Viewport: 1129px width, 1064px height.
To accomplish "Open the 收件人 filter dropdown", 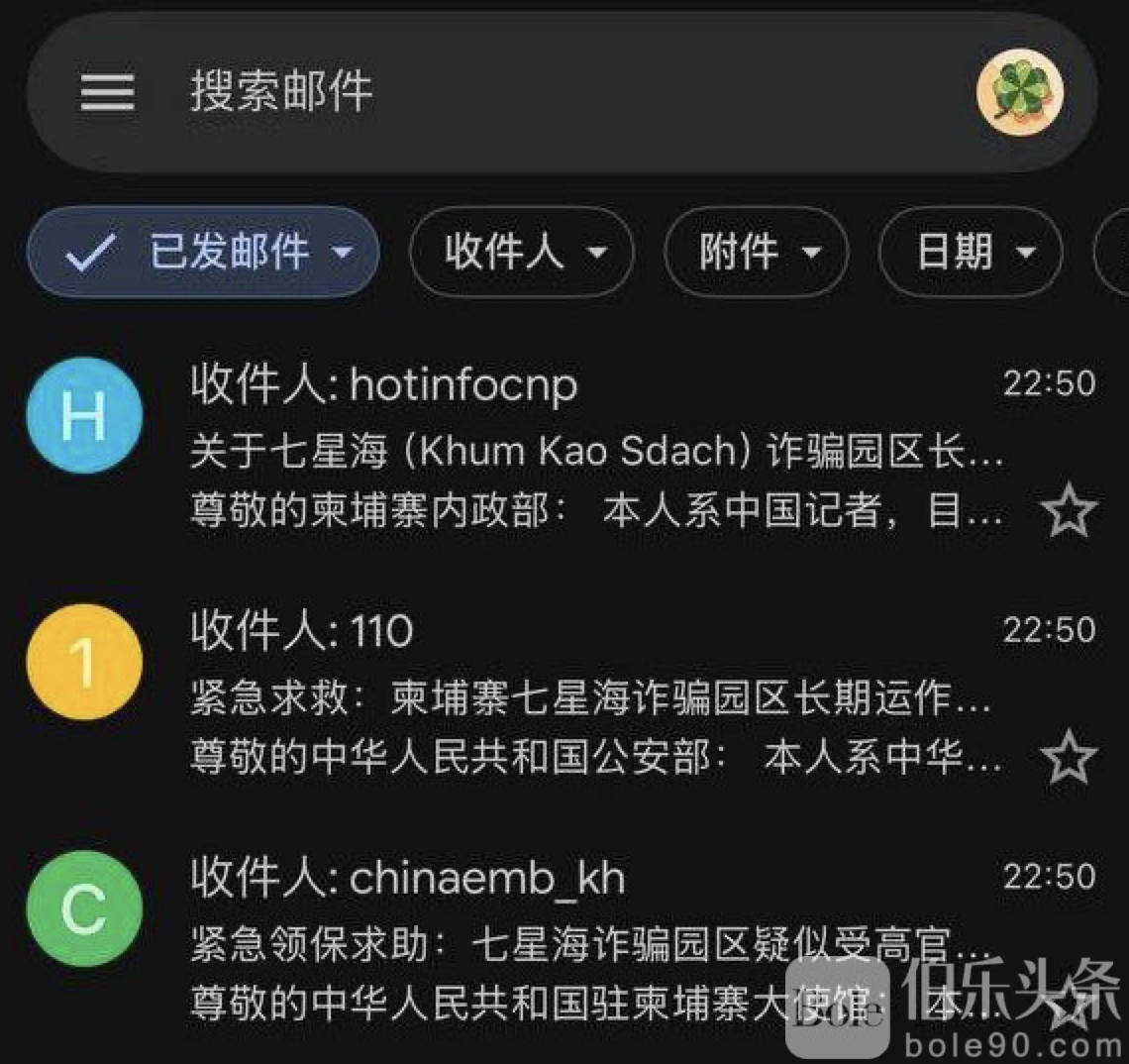I will 522,253.
